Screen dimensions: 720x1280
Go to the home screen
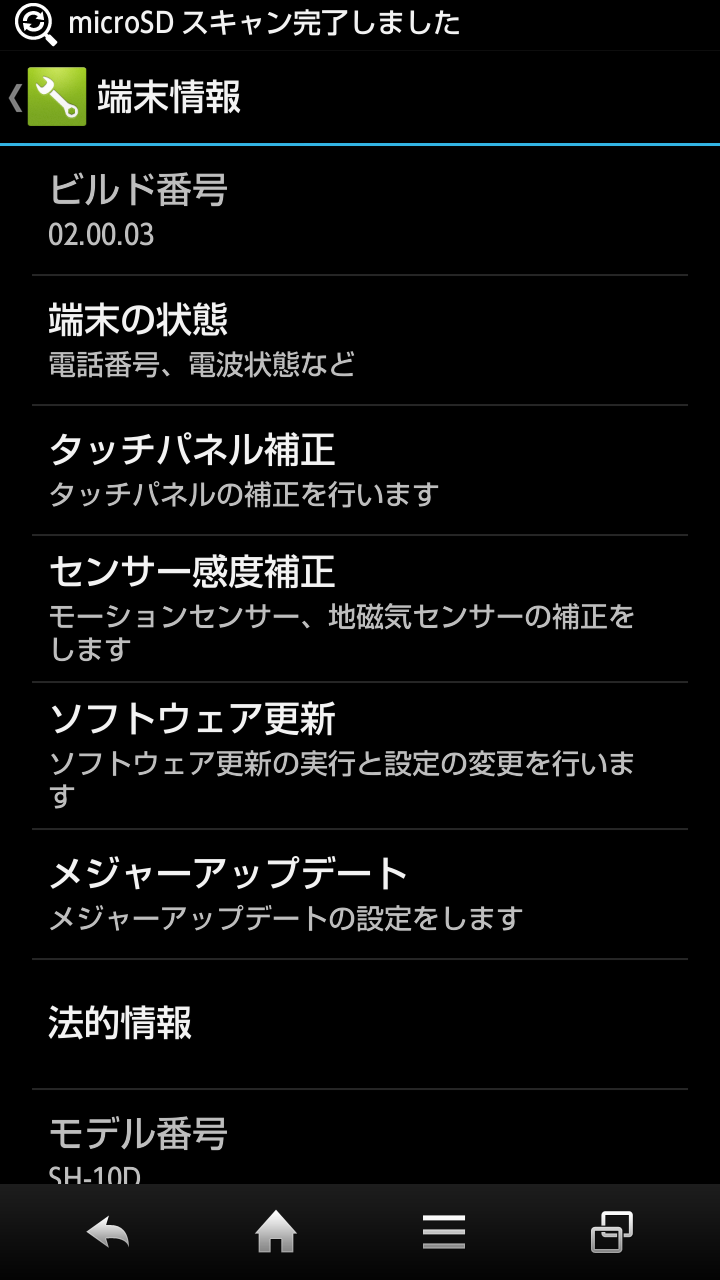(276, 1232)
